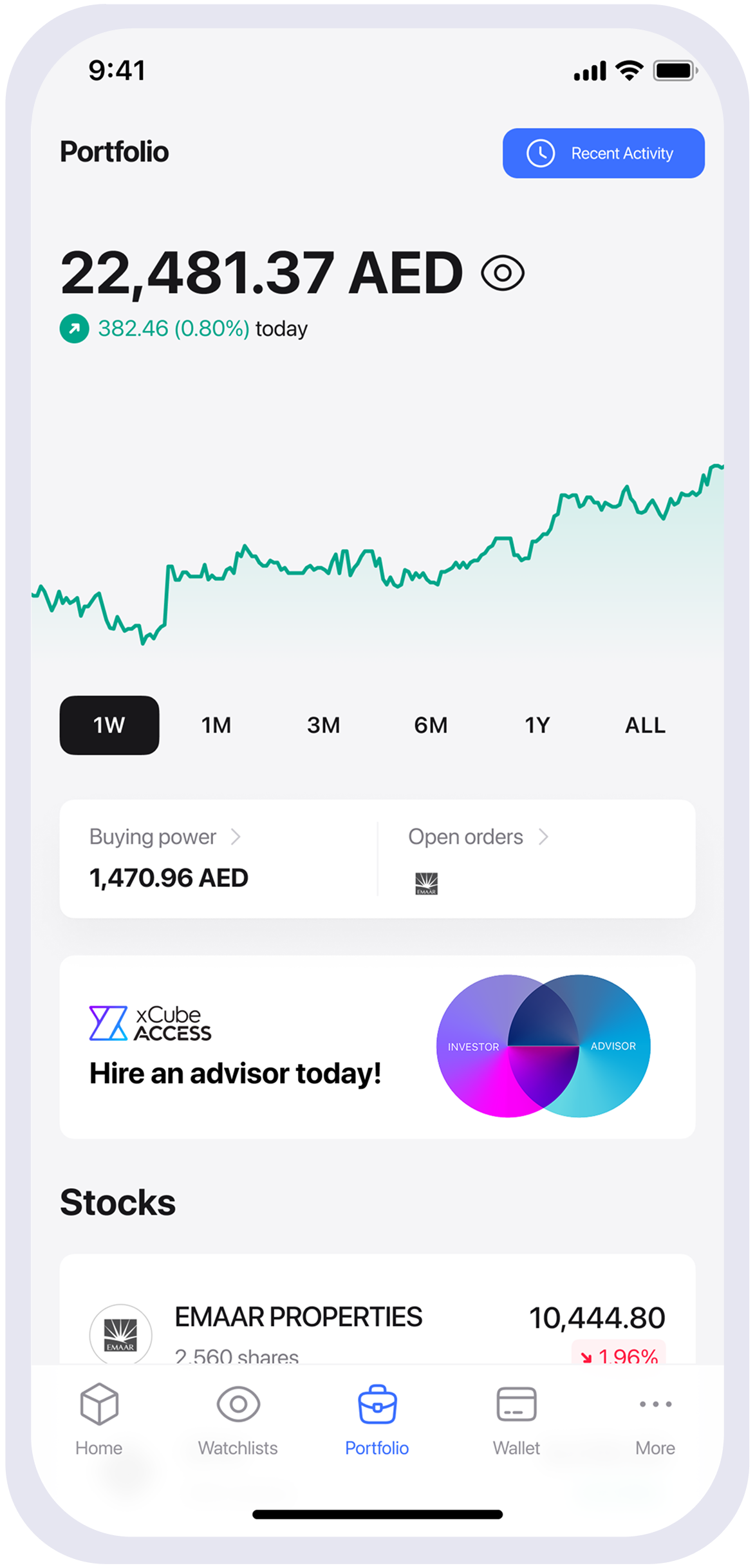Switch chart to 3M range
The width and height of the screenshot is (755, 1568).
(323, 725)
